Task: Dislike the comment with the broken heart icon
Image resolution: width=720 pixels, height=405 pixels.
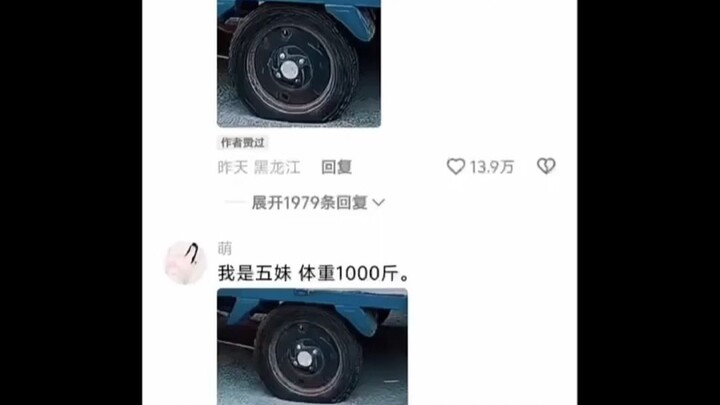Action: click(546, 167)
